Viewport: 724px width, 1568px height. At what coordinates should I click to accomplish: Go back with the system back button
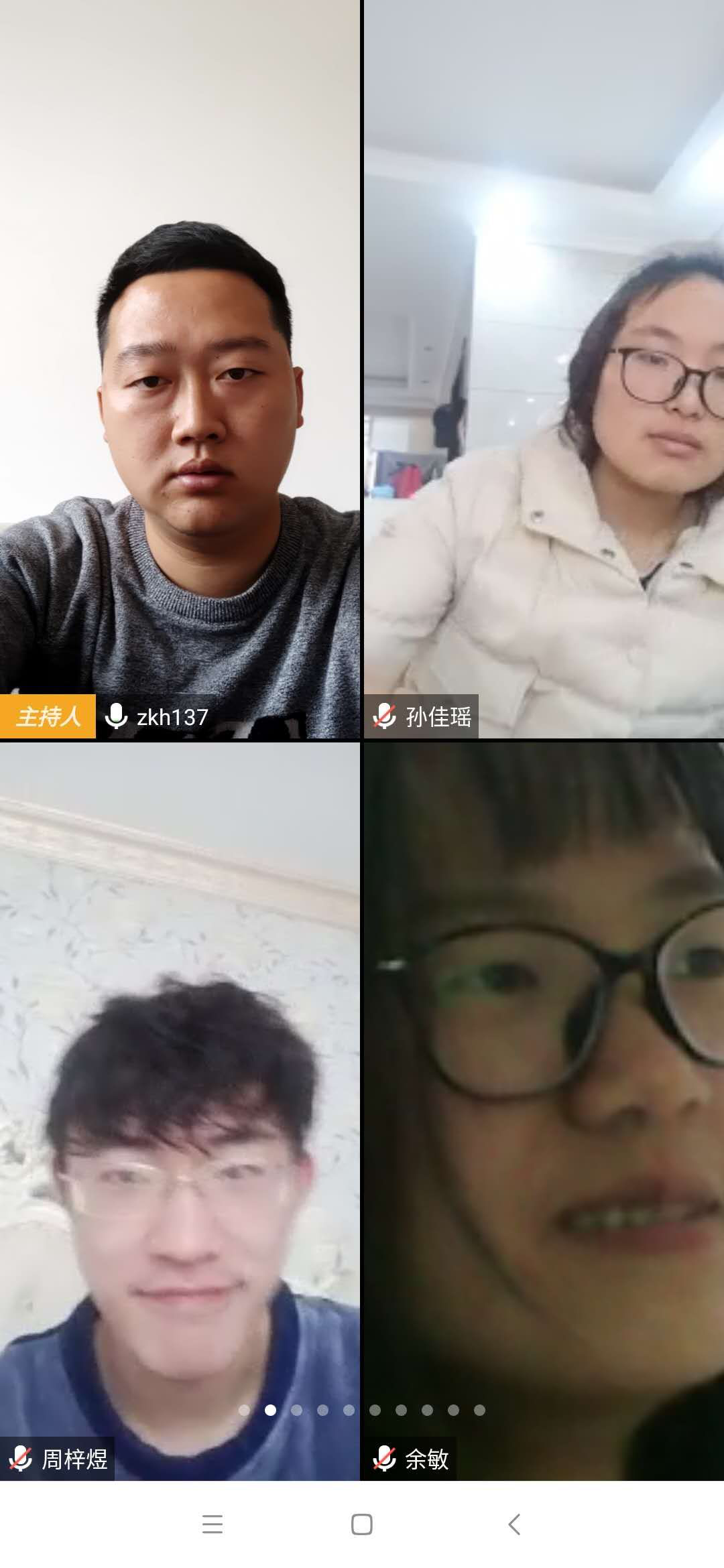click(x=514, y=1524)
